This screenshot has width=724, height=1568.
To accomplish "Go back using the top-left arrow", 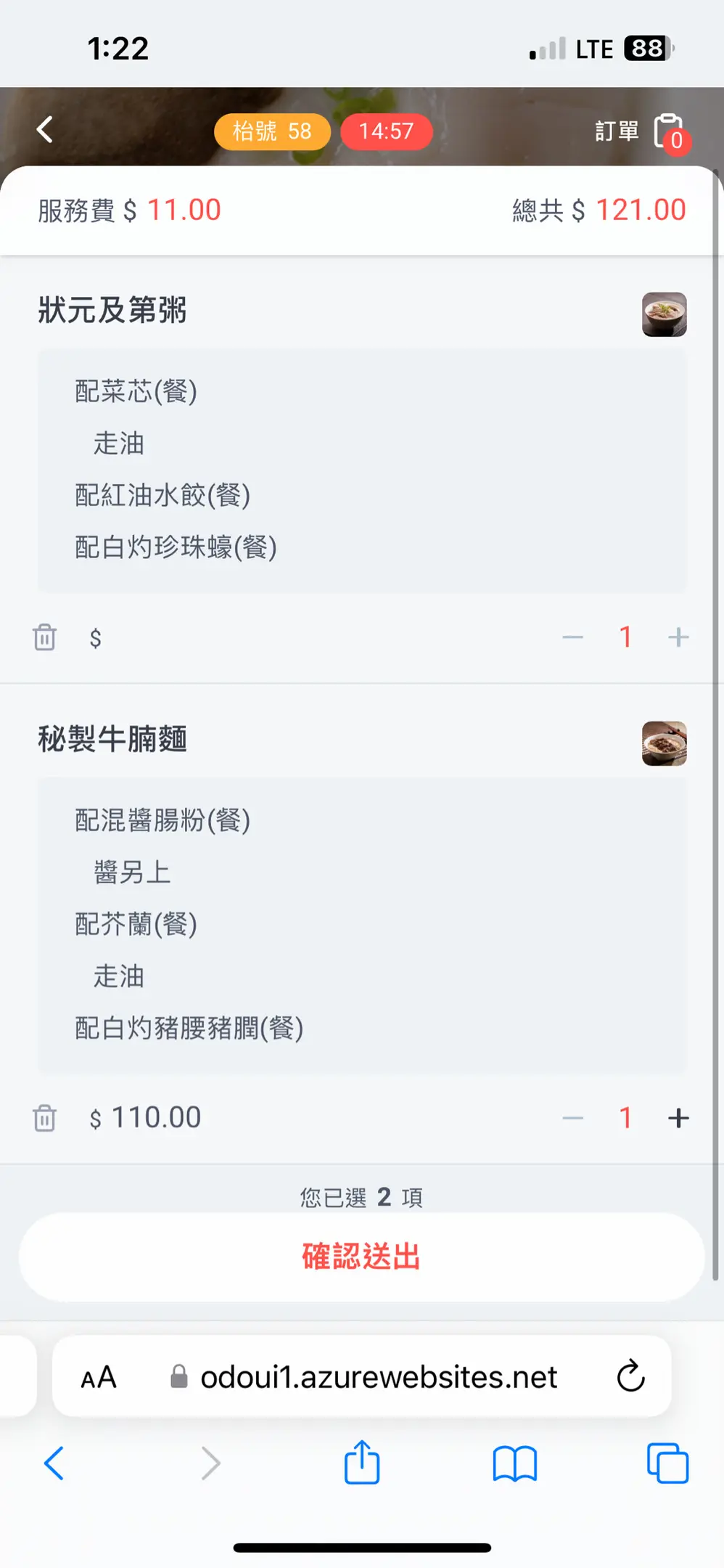I will (45, 130).
